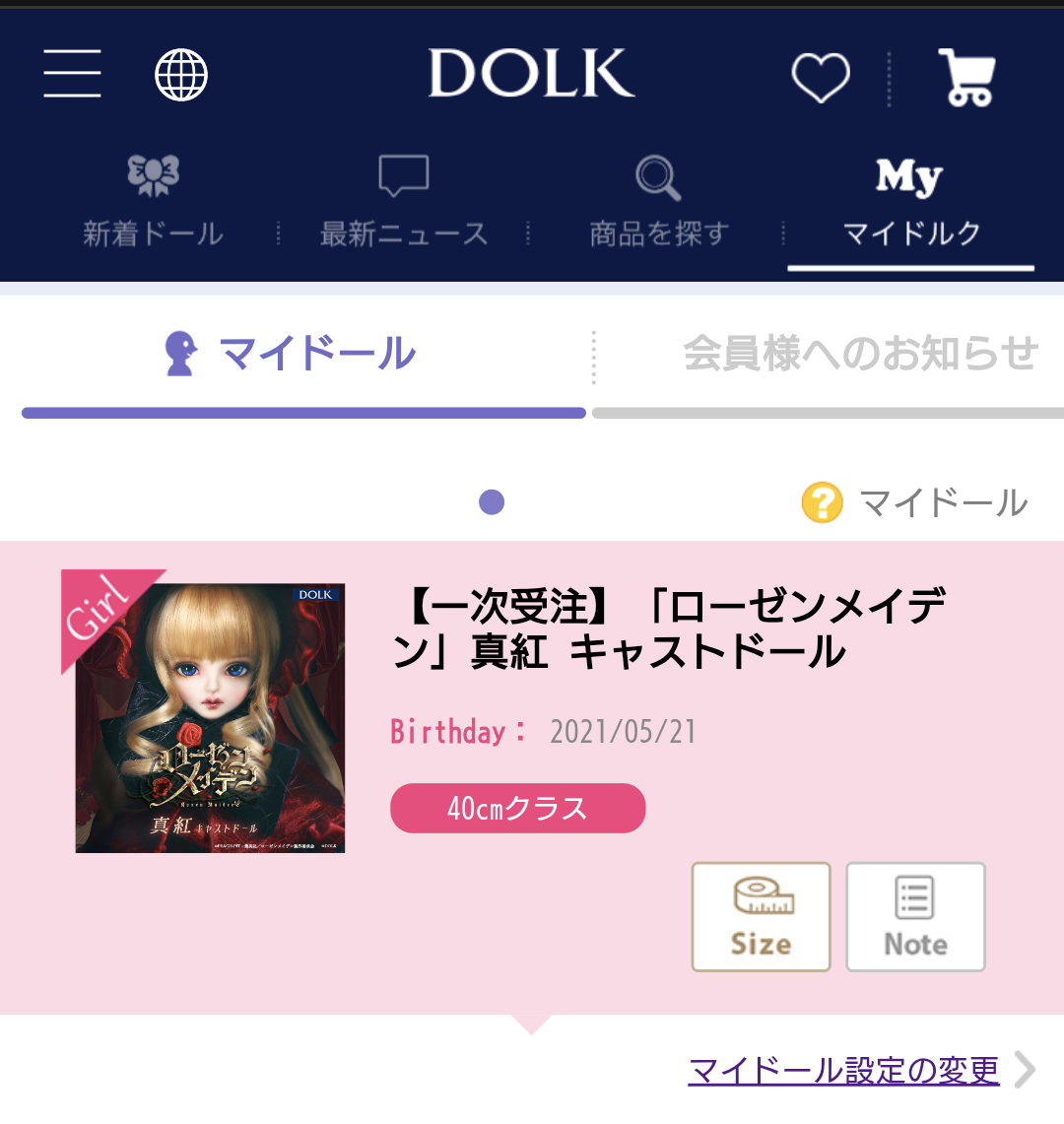Open the heart wishlist icon
This screenshot has width=1064, height=1124.
821,77
